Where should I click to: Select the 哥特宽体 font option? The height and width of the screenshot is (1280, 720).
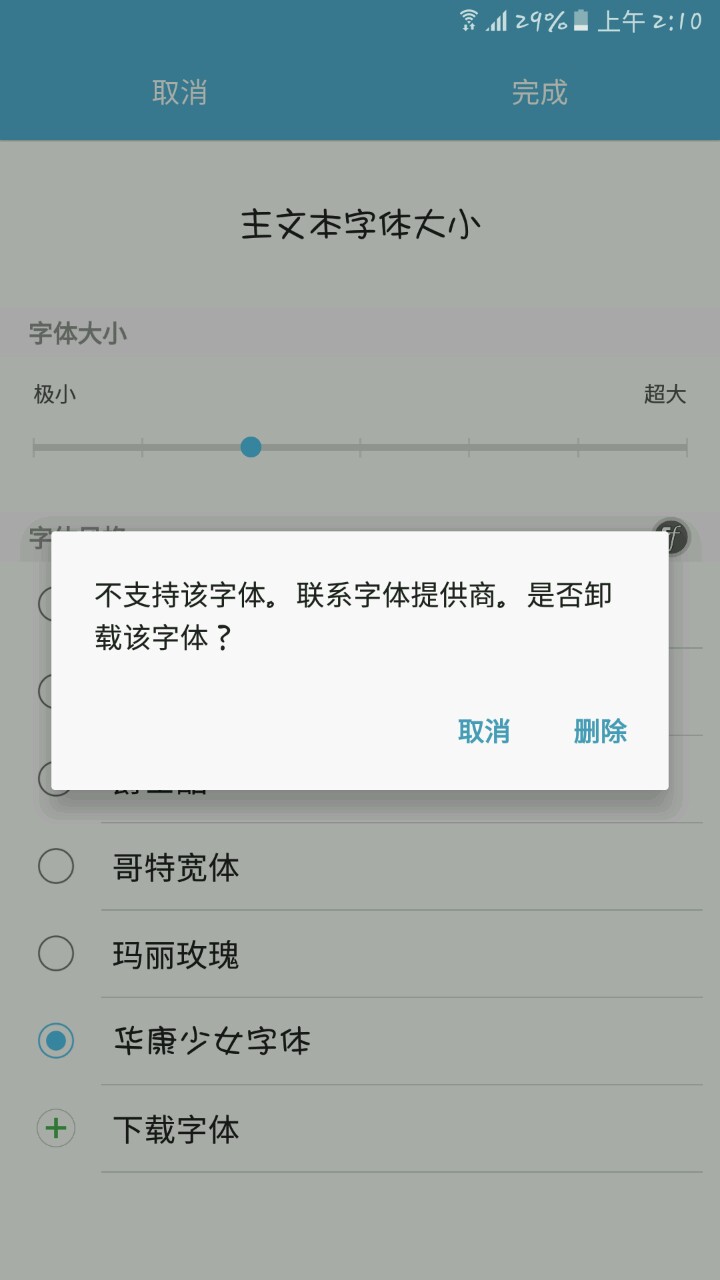176,867
